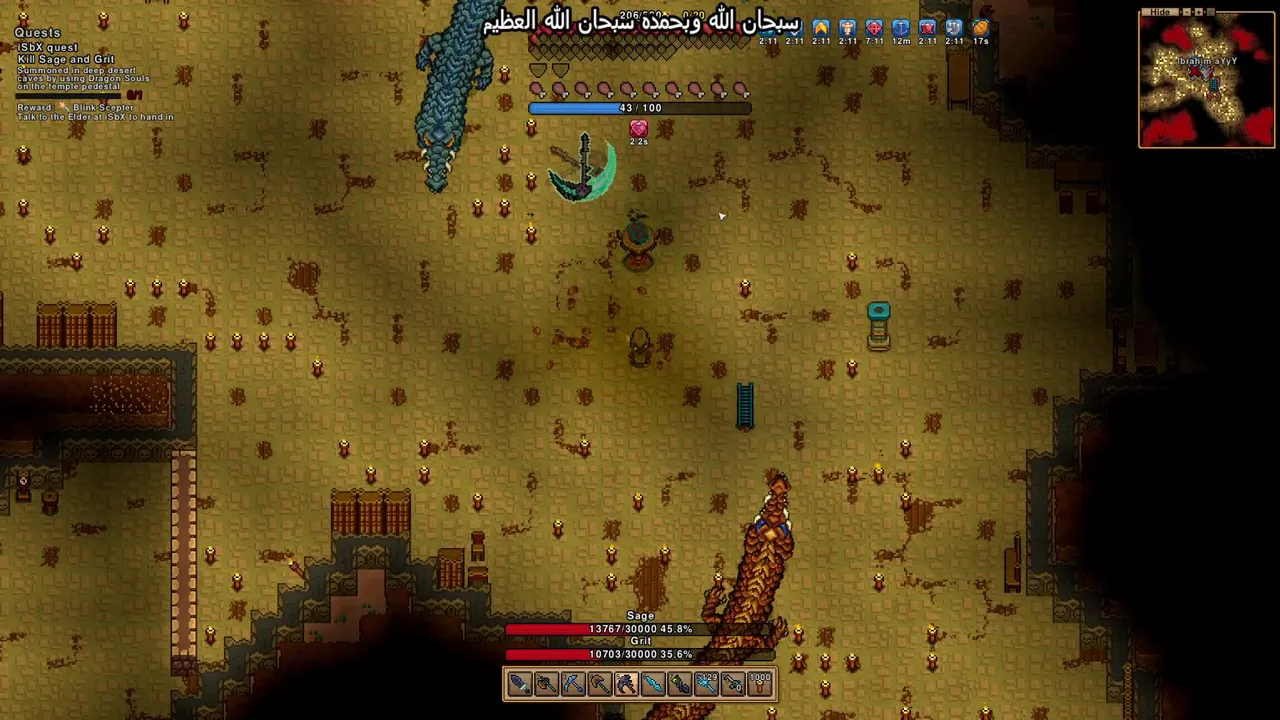The image size is (1280, 720).
Task: Select the sword in hotbar slot 1
Action: click(519, 684)
